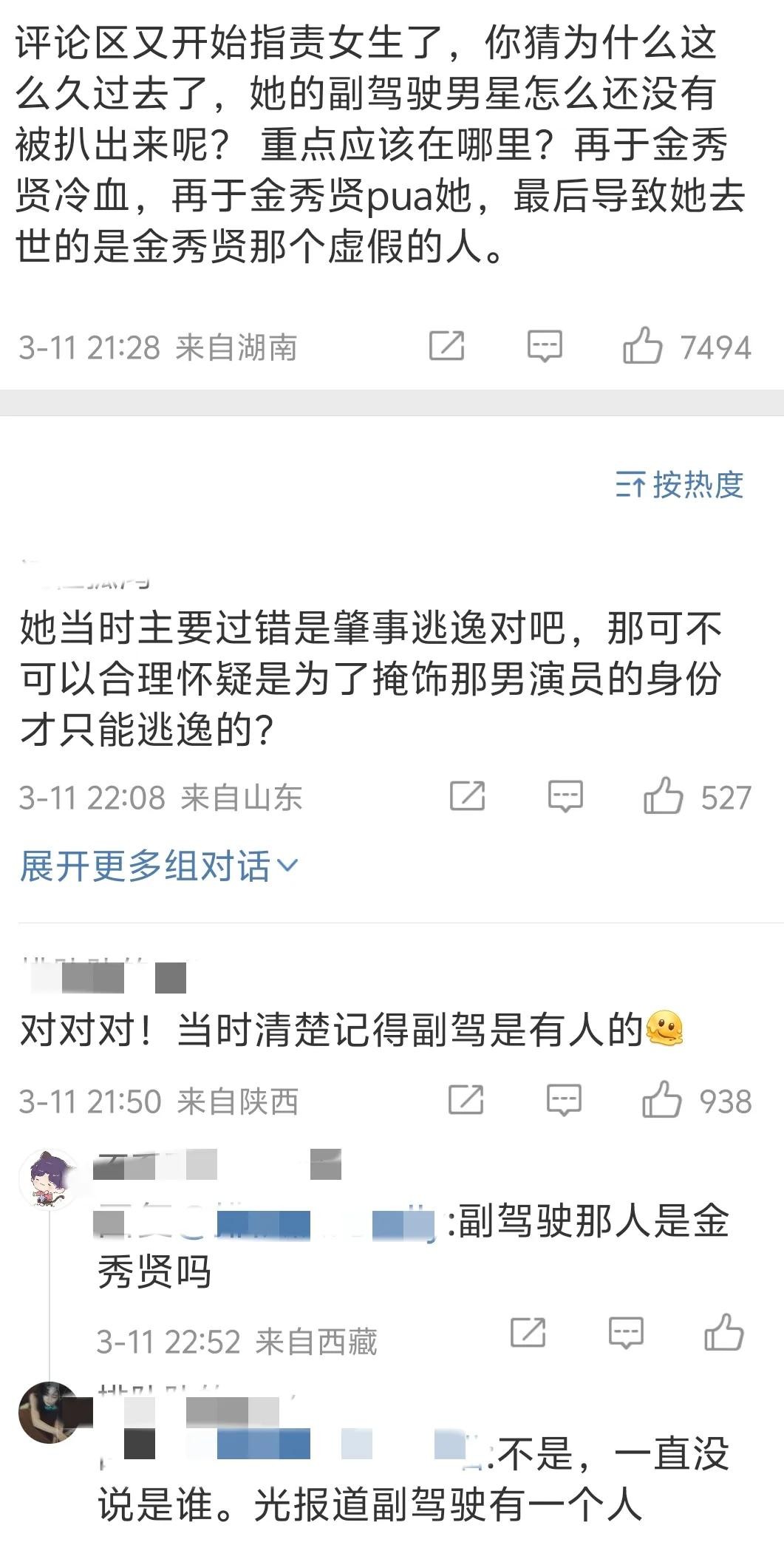Expand 展开更多组对话
Image resolution: width=784 pixels, height=1545 pixels.
click(x=158, y=866)
